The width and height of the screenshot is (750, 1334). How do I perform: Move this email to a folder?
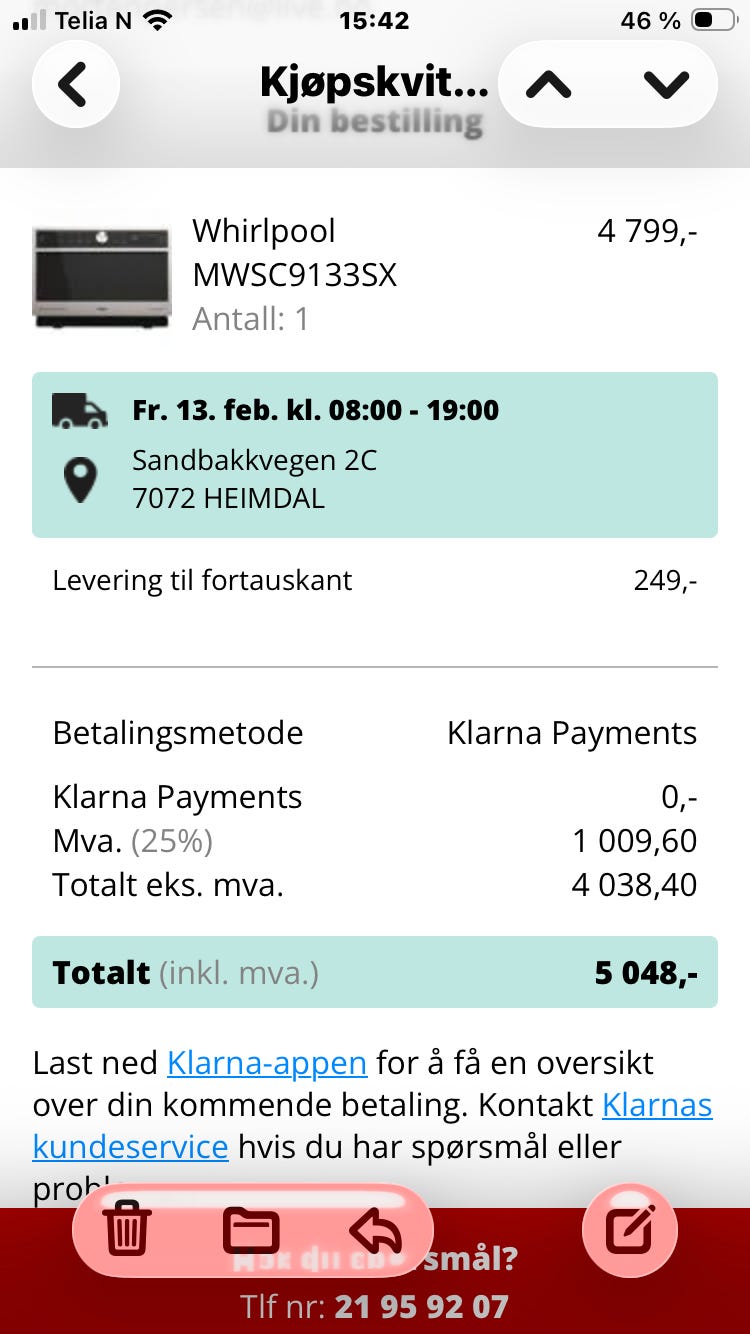pyautogui.click(x=251, y=1230)
